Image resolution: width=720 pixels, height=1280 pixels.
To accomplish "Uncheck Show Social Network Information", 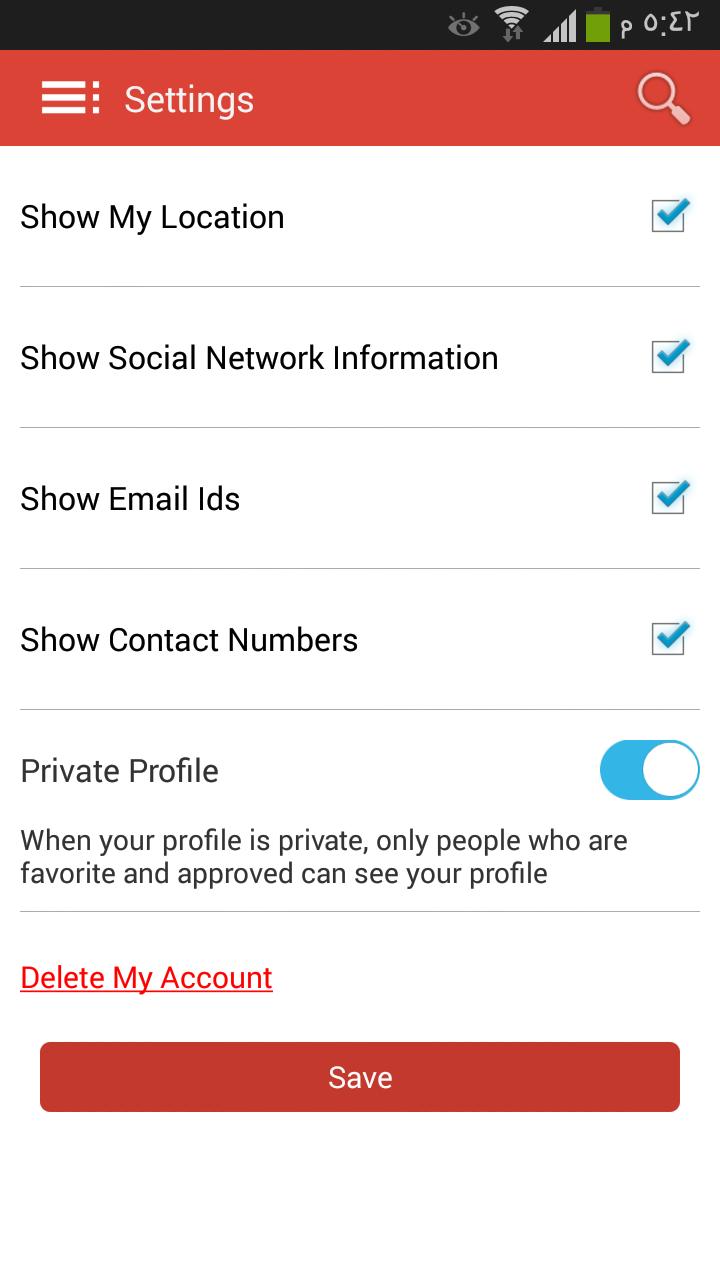I will coord(669,357).
